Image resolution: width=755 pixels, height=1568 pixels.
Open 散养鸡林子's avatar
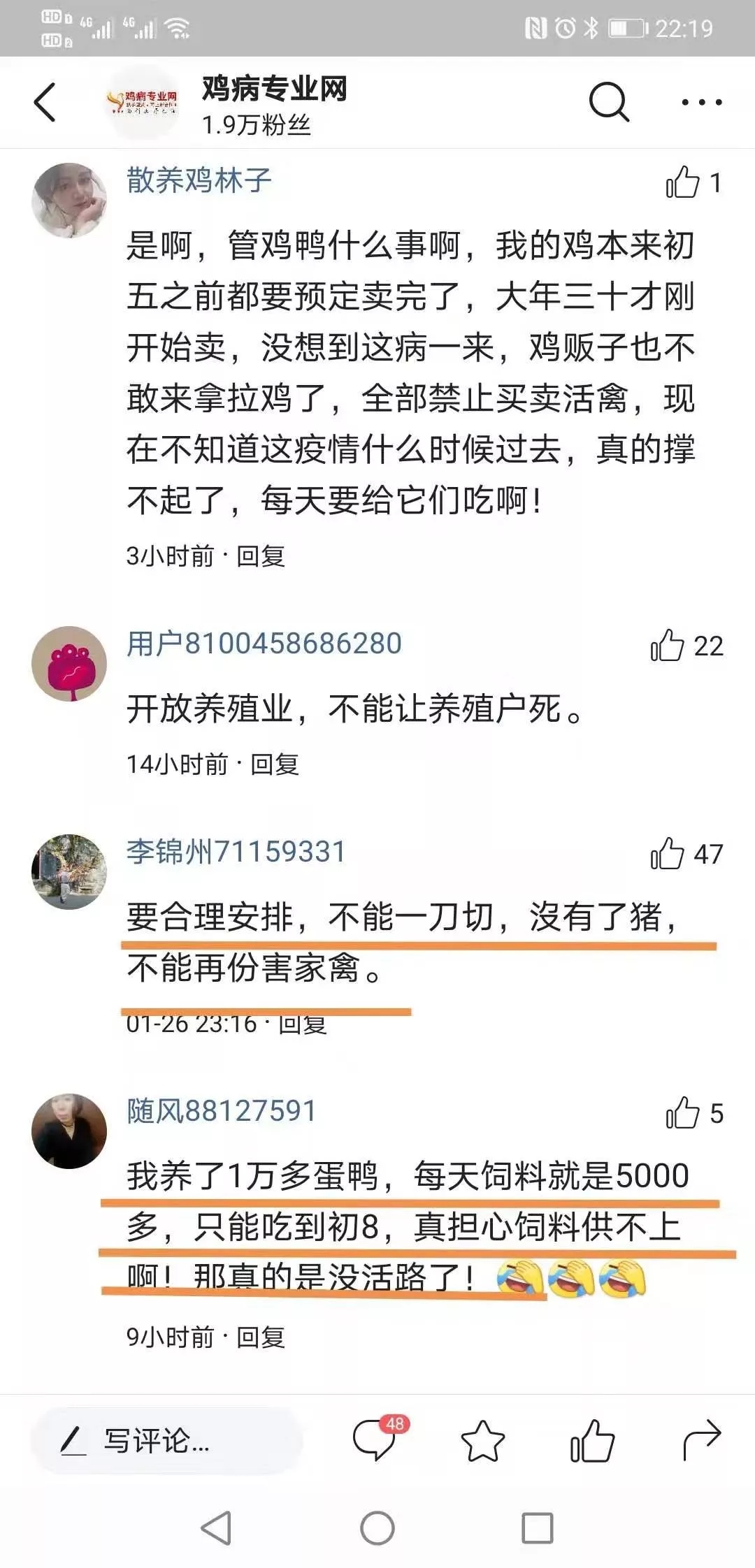point(69,201)
